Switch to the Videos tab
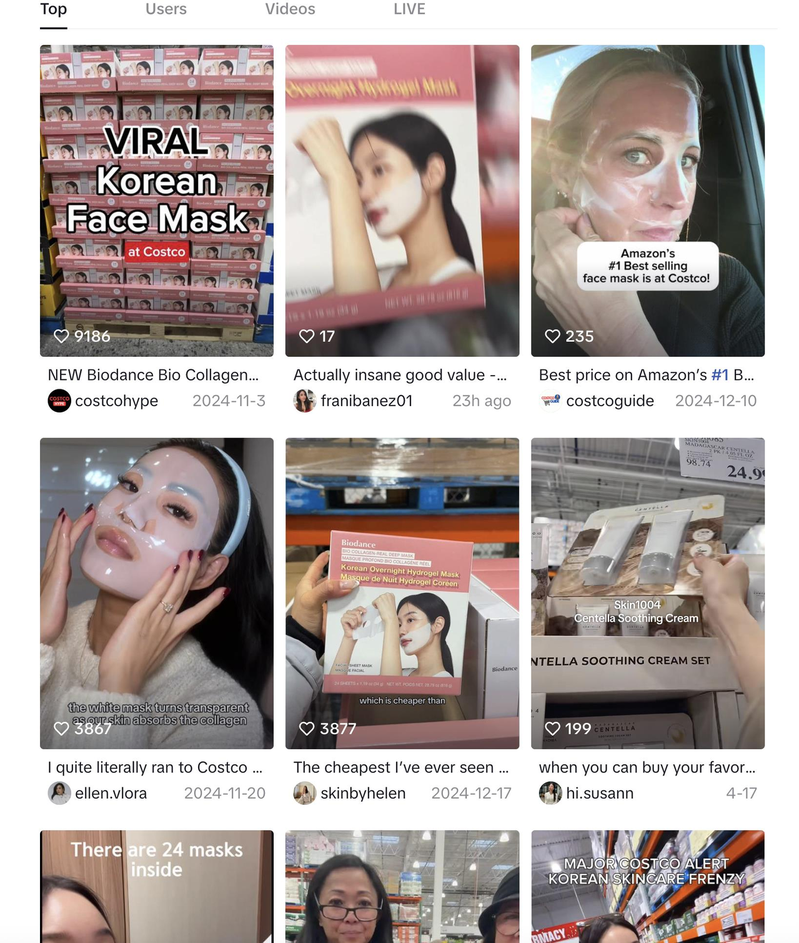This screenshot has width=799, height=943. [290, 9]
